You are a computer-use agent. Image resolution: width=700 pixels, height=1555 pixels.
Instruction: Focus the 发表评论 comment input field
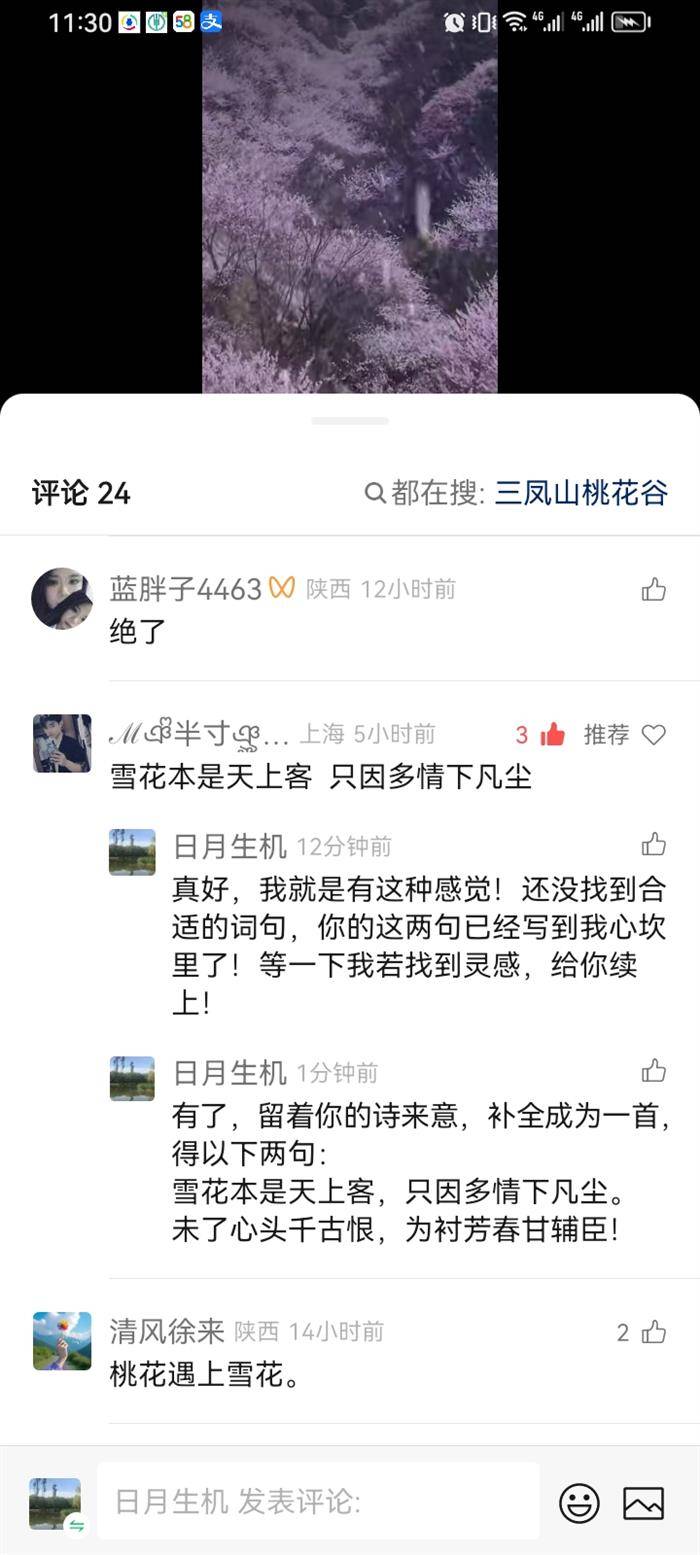pyautogui.click(x=318, y=1500)
